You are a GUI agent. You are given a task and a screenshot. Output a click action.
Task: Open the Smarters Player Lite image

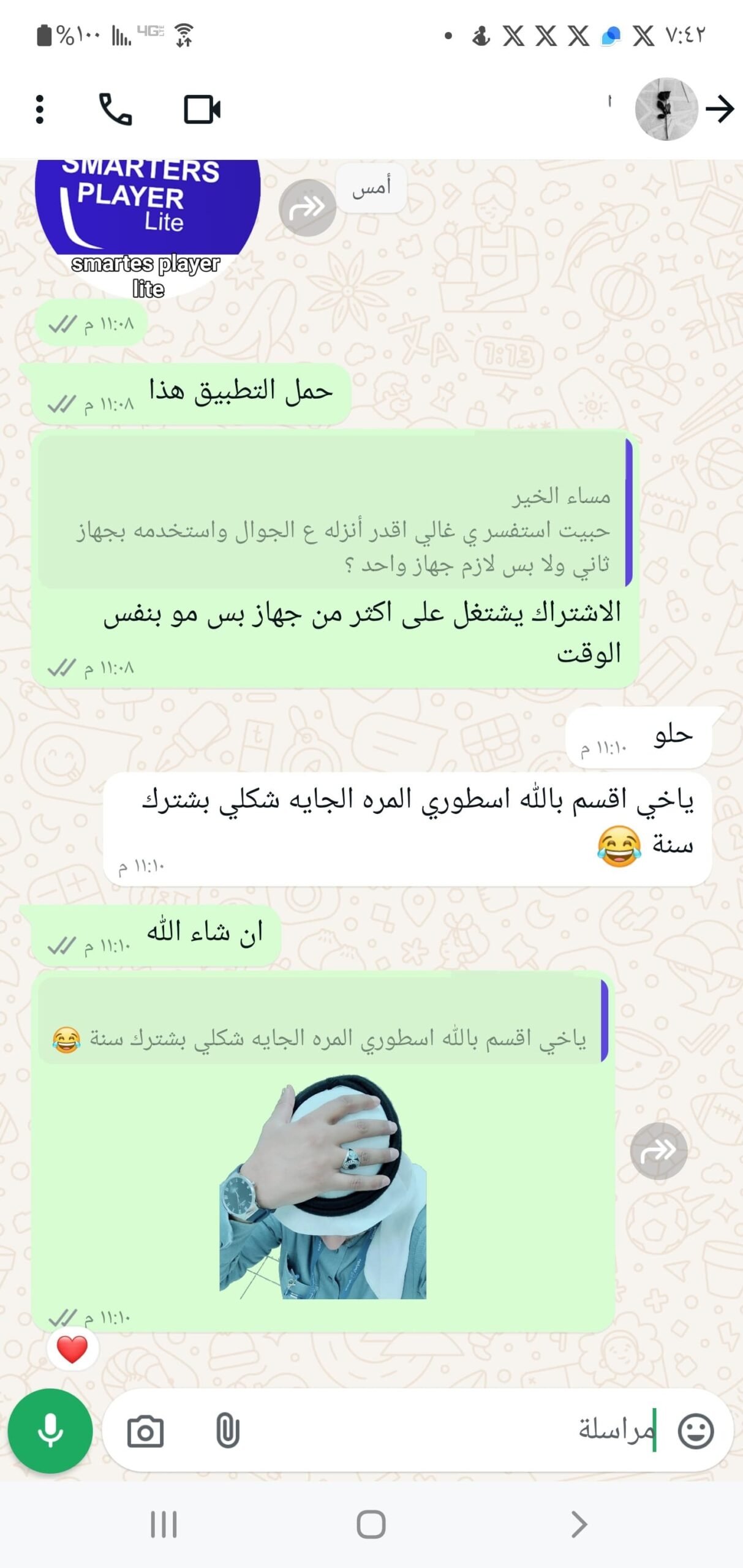click(x=147, y=221)
